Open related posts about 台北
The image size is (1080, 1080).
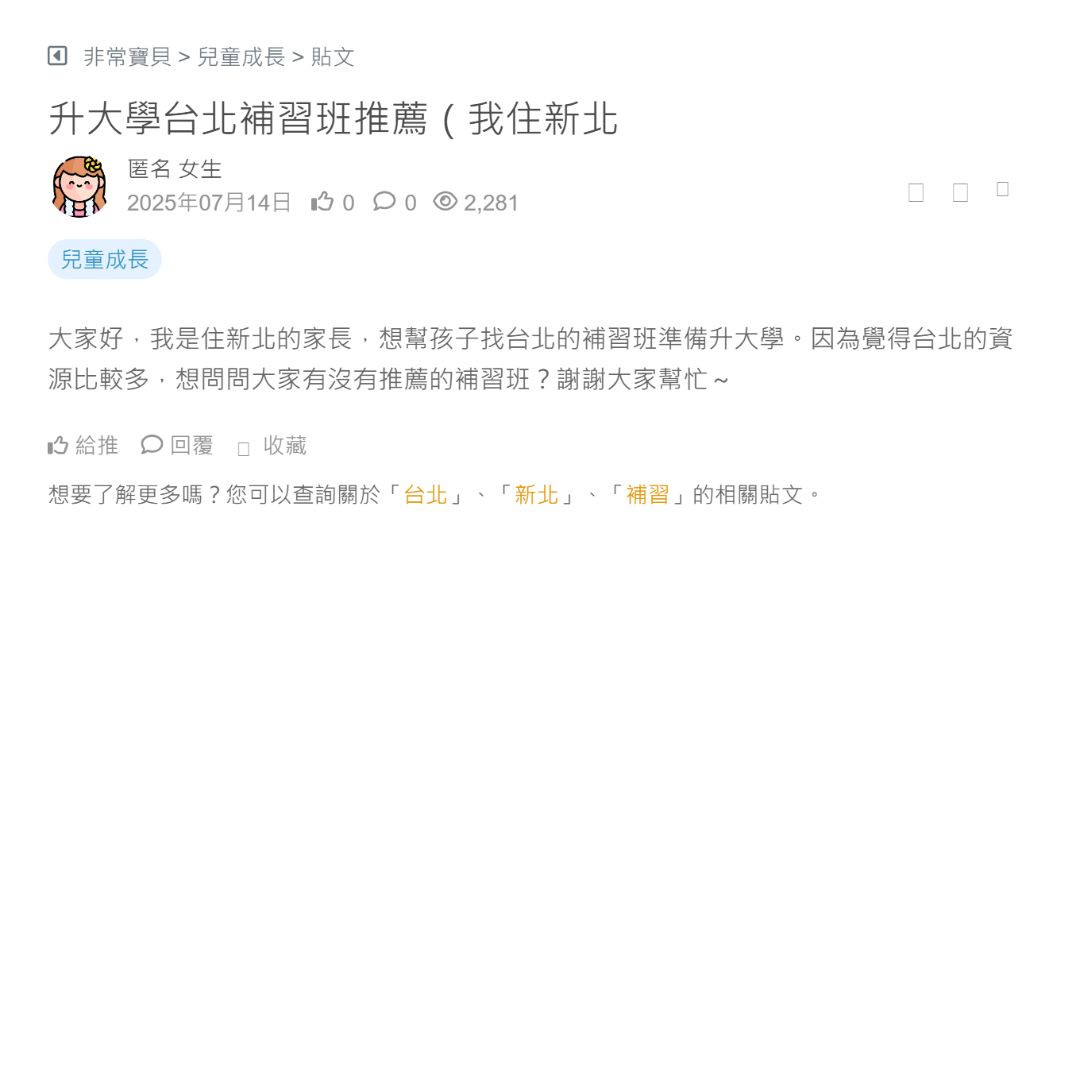[425, 494]
